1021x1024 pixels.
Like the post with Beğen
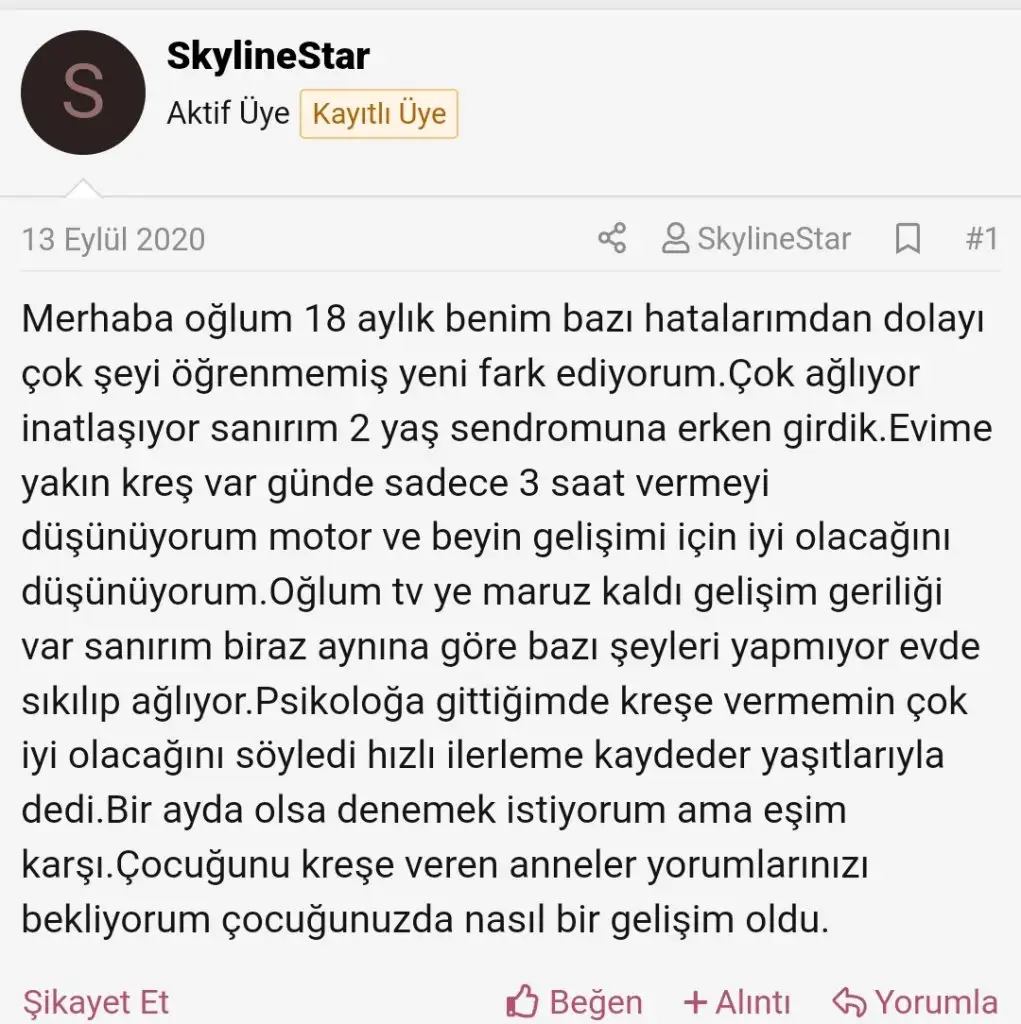click(575, 1001)
